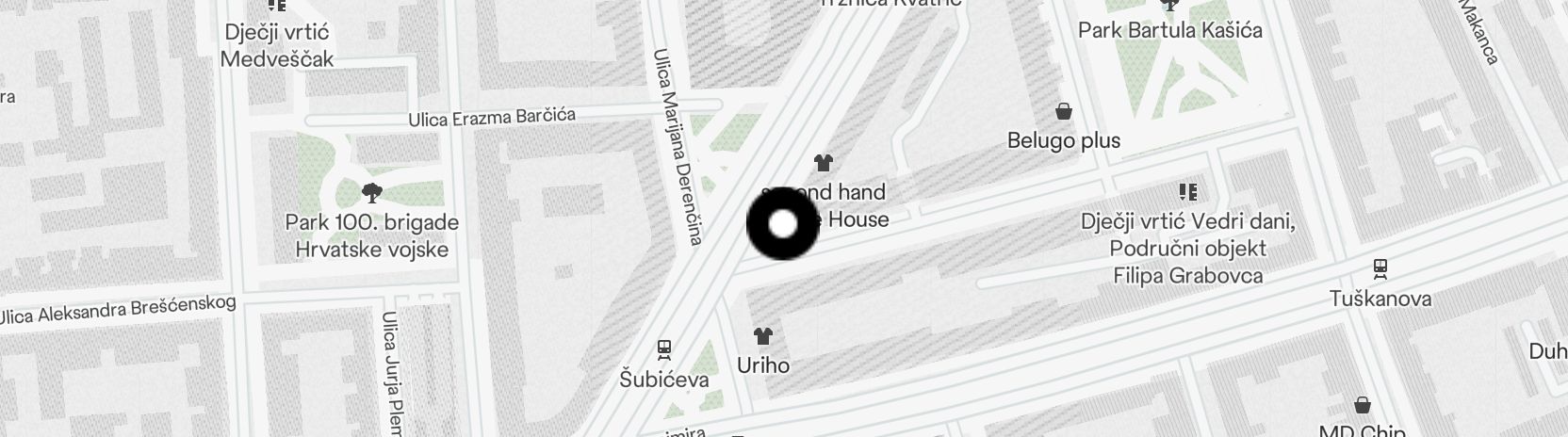Select the Šubićeva tram stop
The width and height of the screenshot is (1568, 437).
(664, 349)
